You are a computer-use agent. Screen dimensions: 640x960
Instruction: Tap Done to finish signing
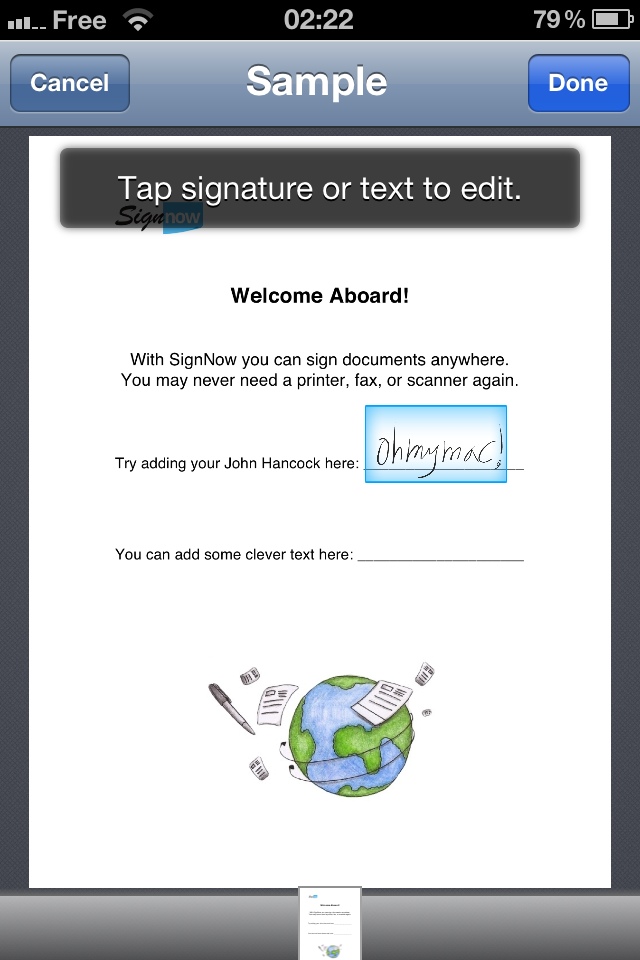(577, 83)
